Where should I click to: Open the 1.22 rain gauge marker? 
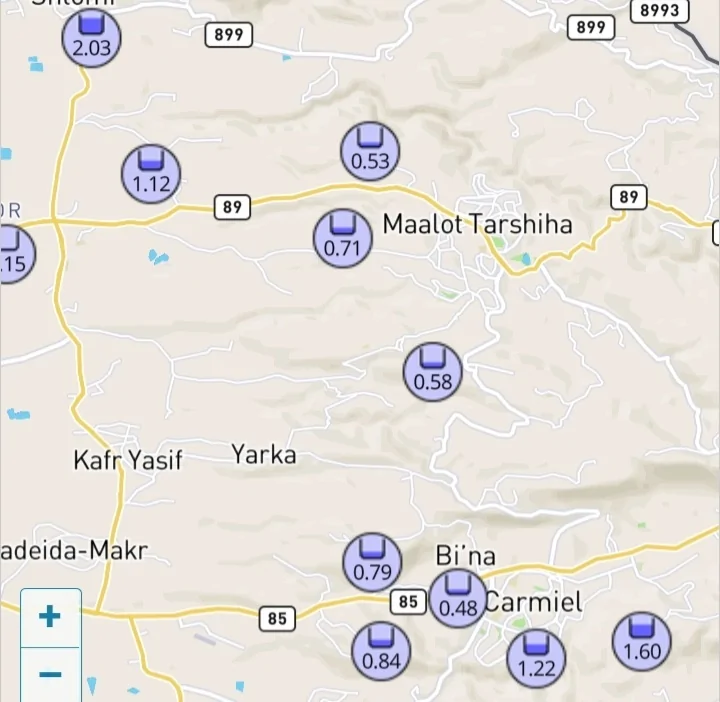click(536, 659)
